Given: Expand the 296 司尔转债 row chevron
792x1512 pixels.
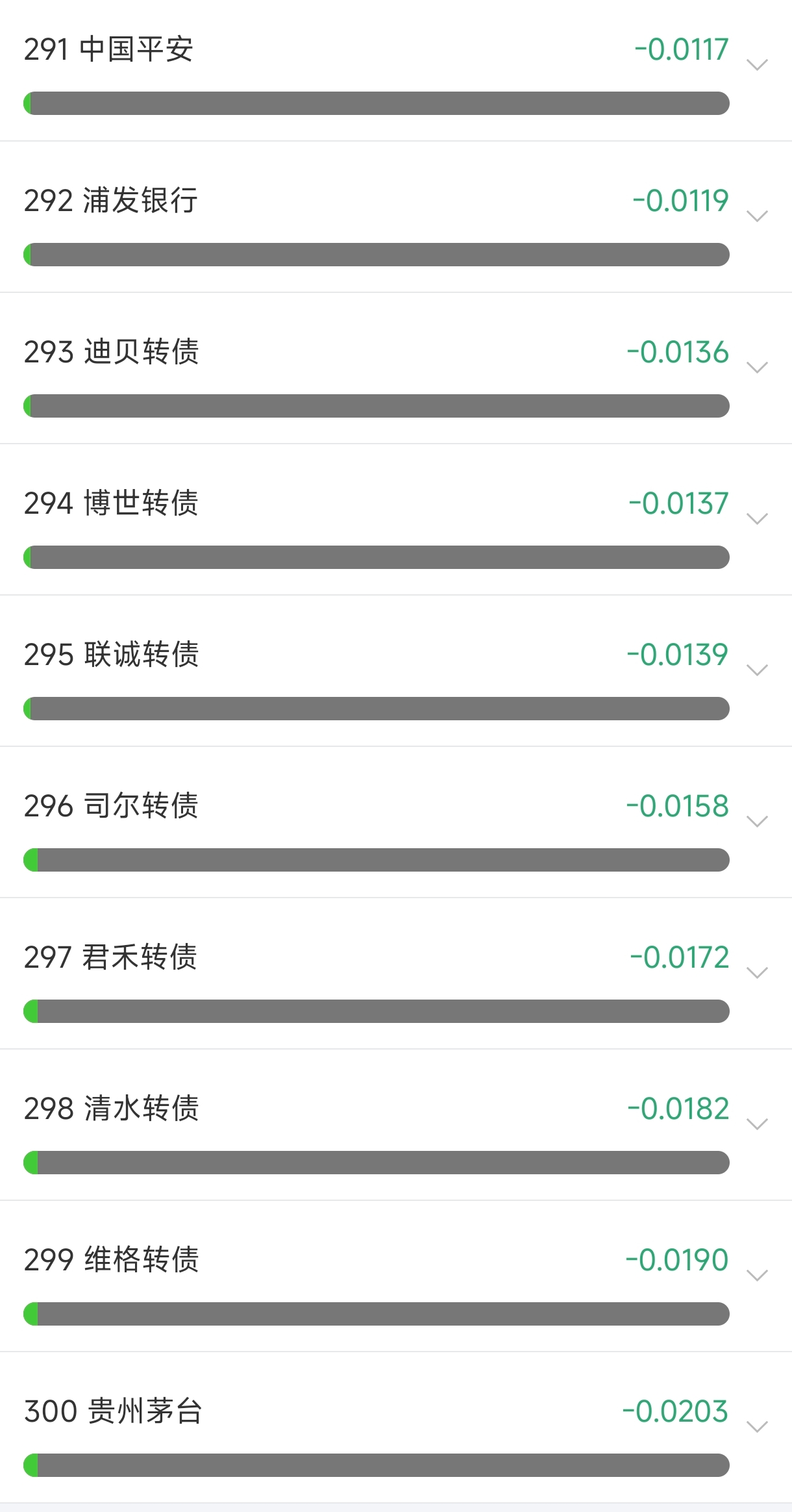Looking at the screenshot, I should pyautogui.click(x=757, y=822).
